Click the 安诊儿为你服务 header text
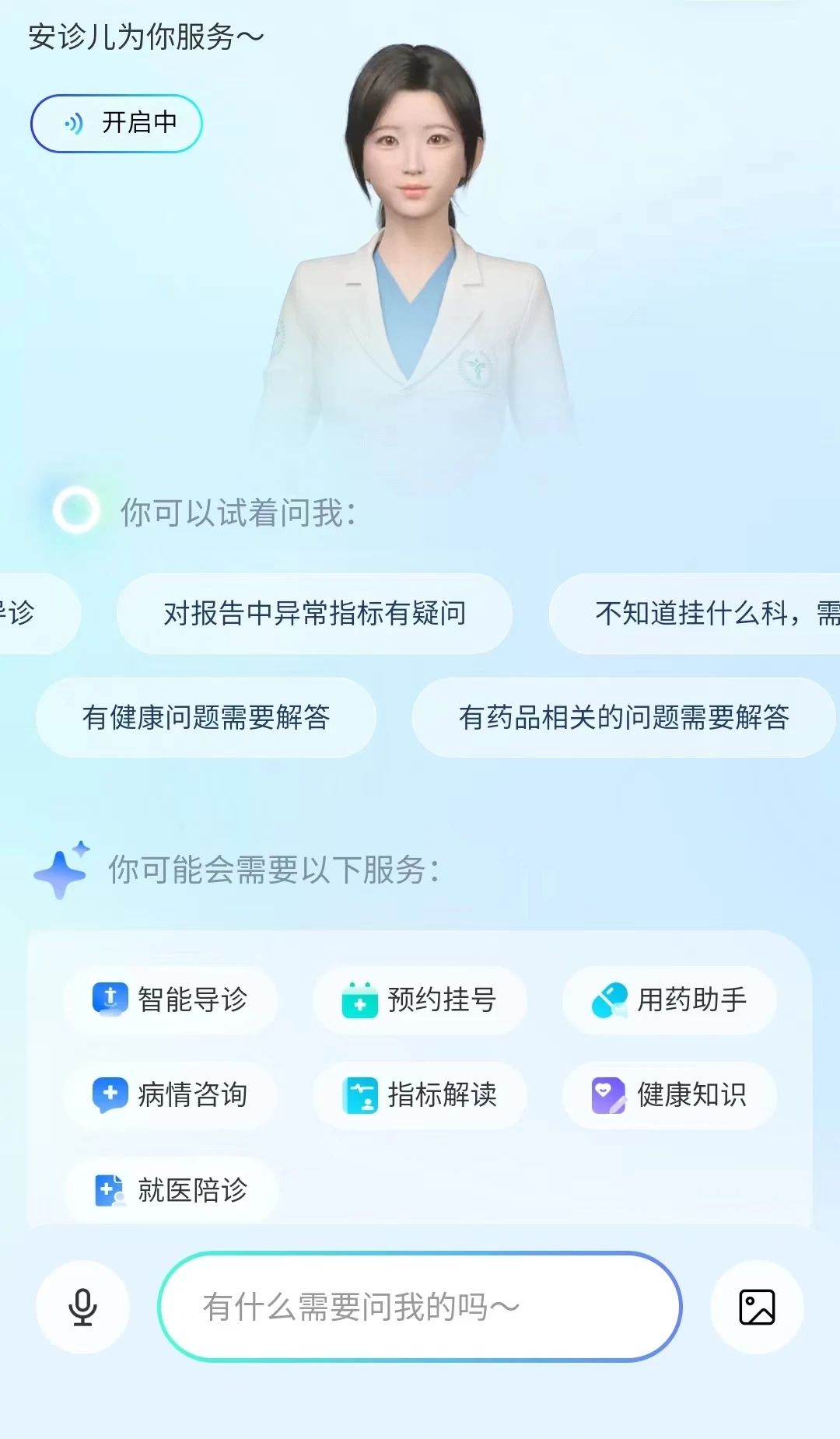The height and width of the screenshot is (1439, 840). tap(145, 36)
